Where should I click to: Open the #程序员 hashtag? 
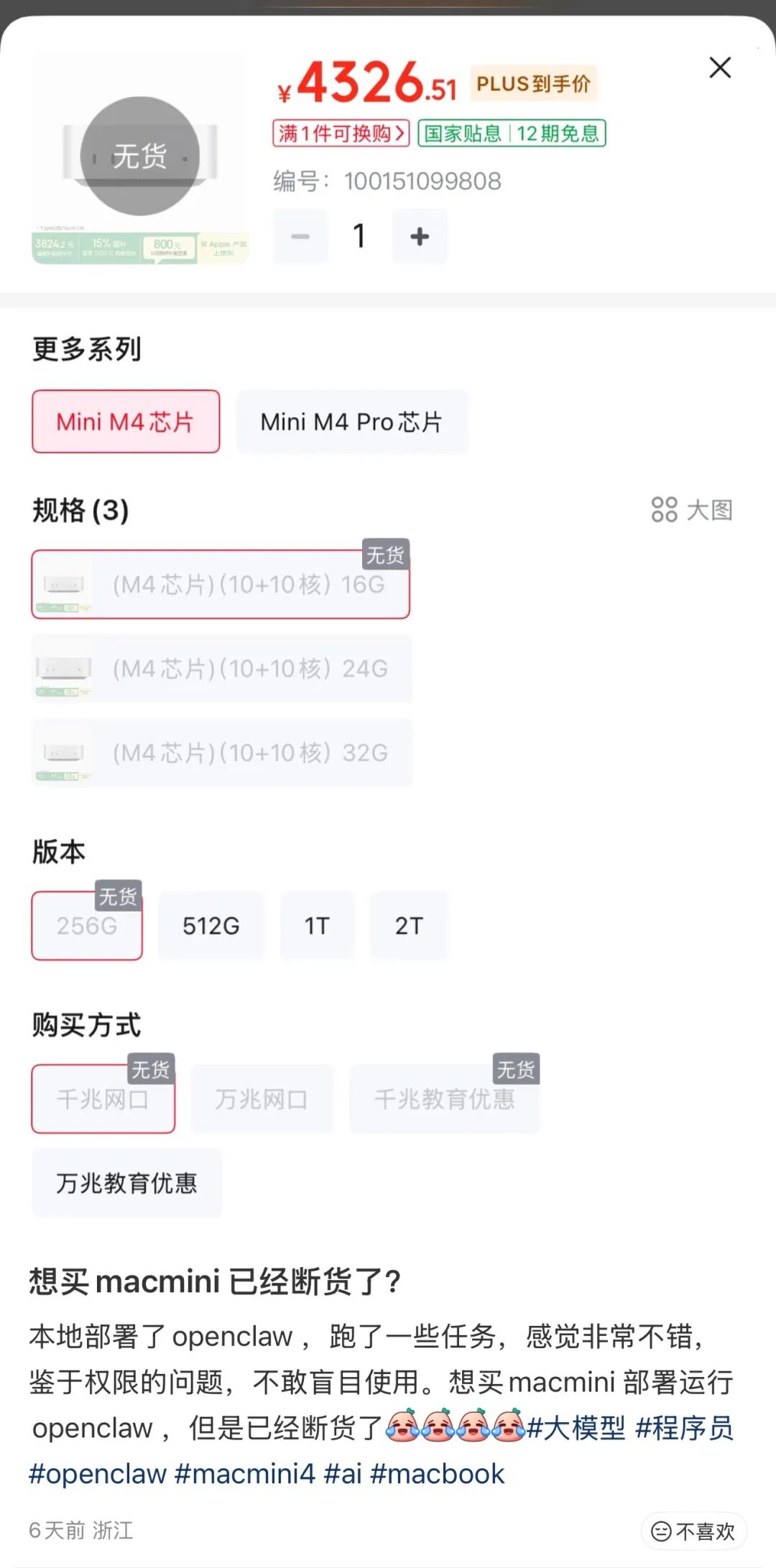click(684, 1428)
